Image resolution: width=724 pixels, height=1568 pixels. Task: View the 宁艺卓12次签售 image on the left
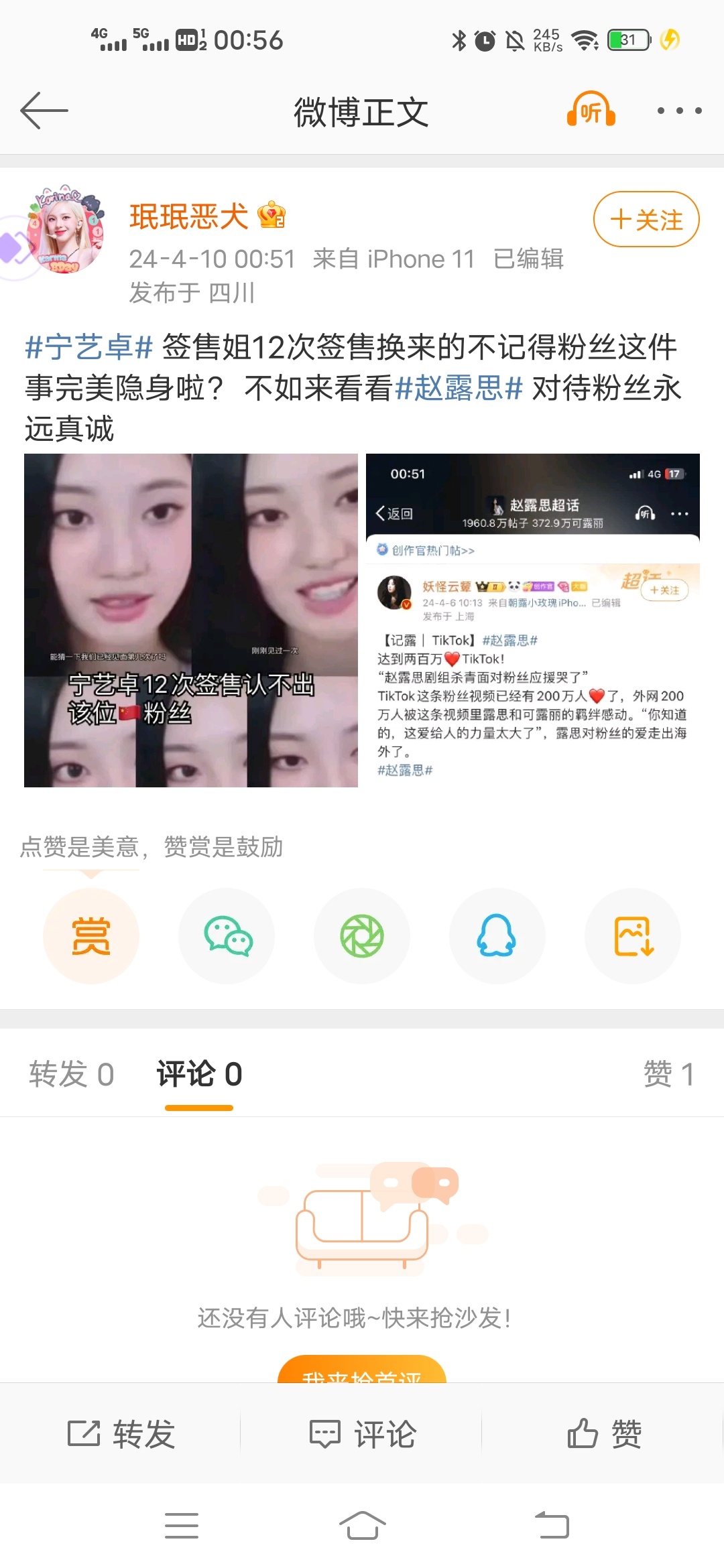click(191, 620)
